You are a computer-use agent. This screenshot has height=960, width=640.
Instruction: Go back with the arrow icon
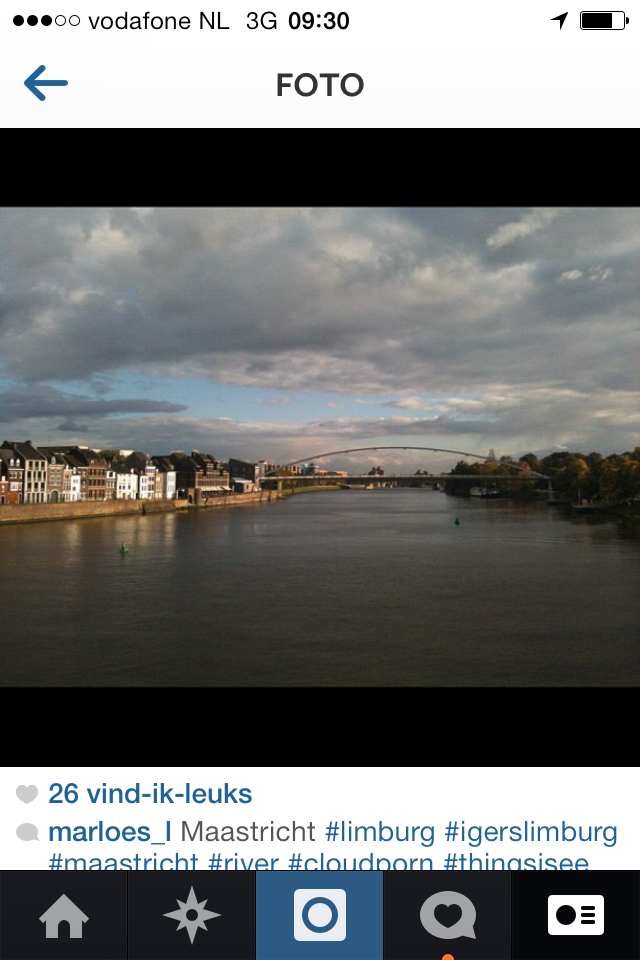(x=46, y=84)
